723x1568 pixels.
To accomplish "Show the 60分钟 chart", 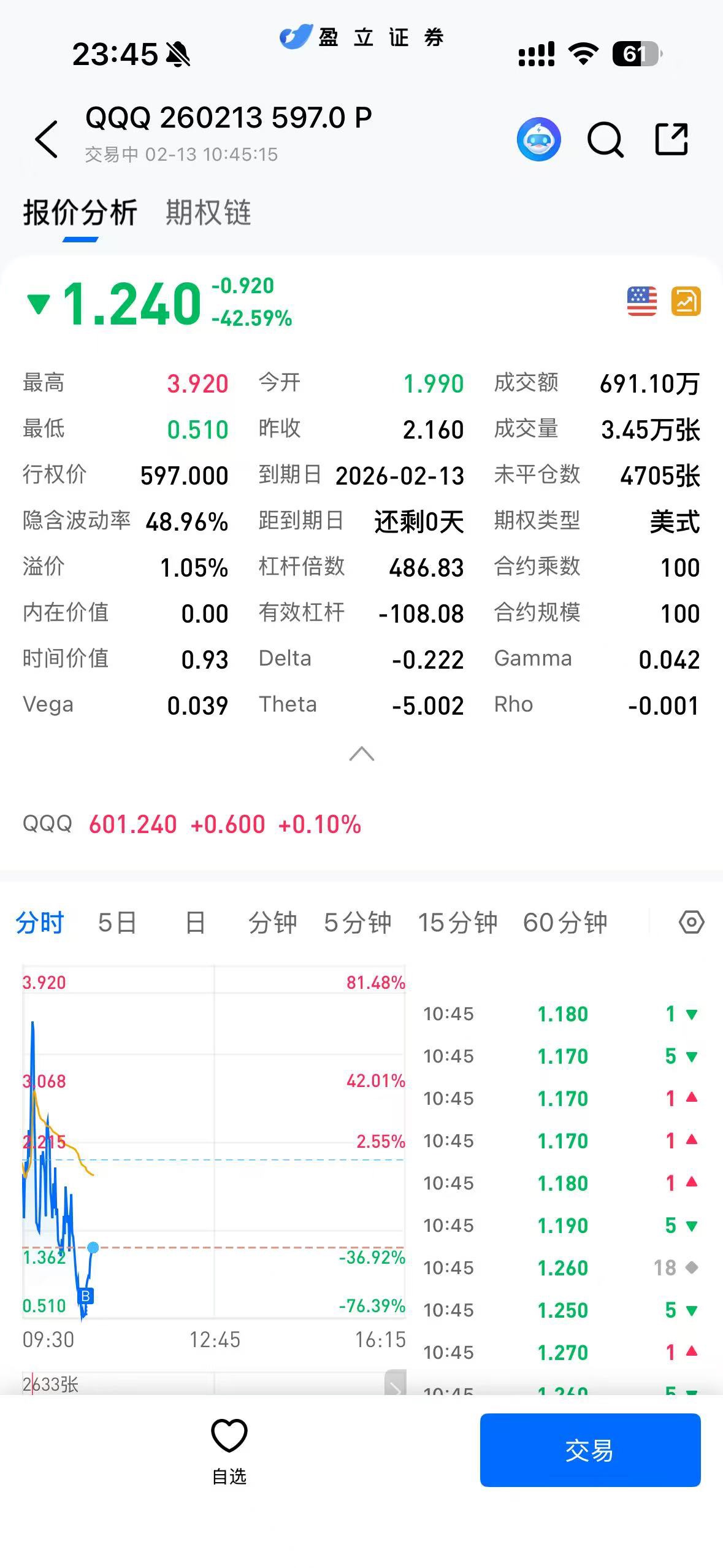I will pos(565,922).
